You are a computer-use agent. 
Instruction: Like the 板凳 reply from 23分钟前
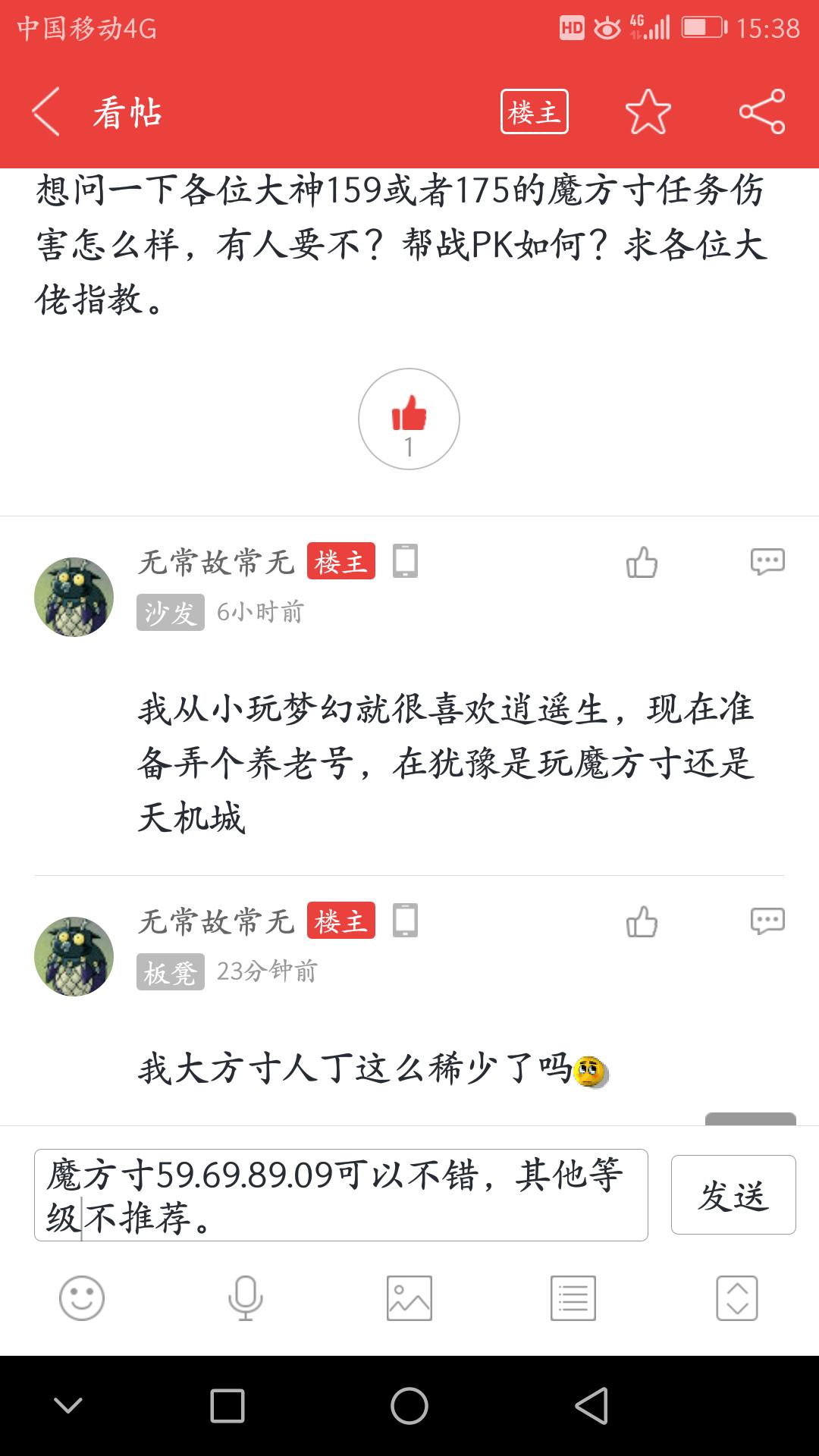(642, 922)
